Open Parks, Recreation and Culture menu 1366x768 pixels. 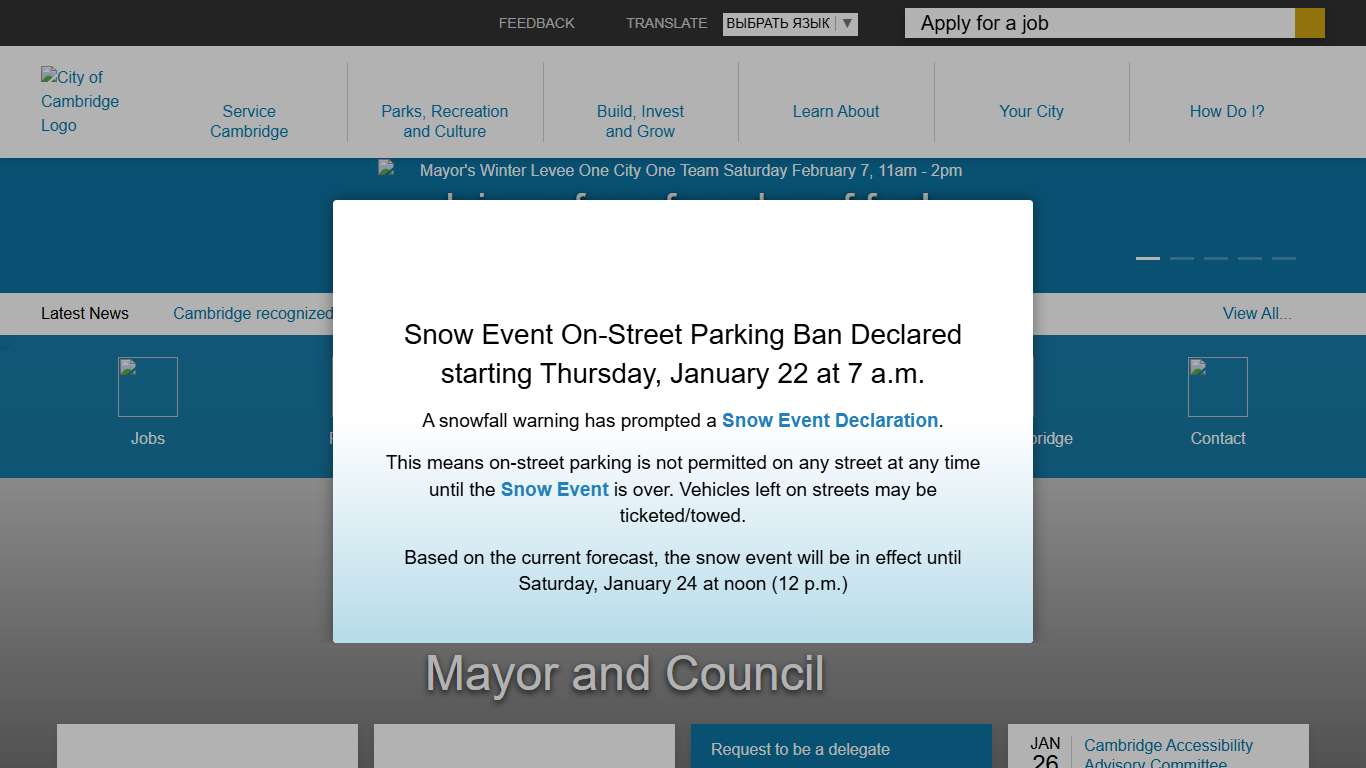pos(444,121)
